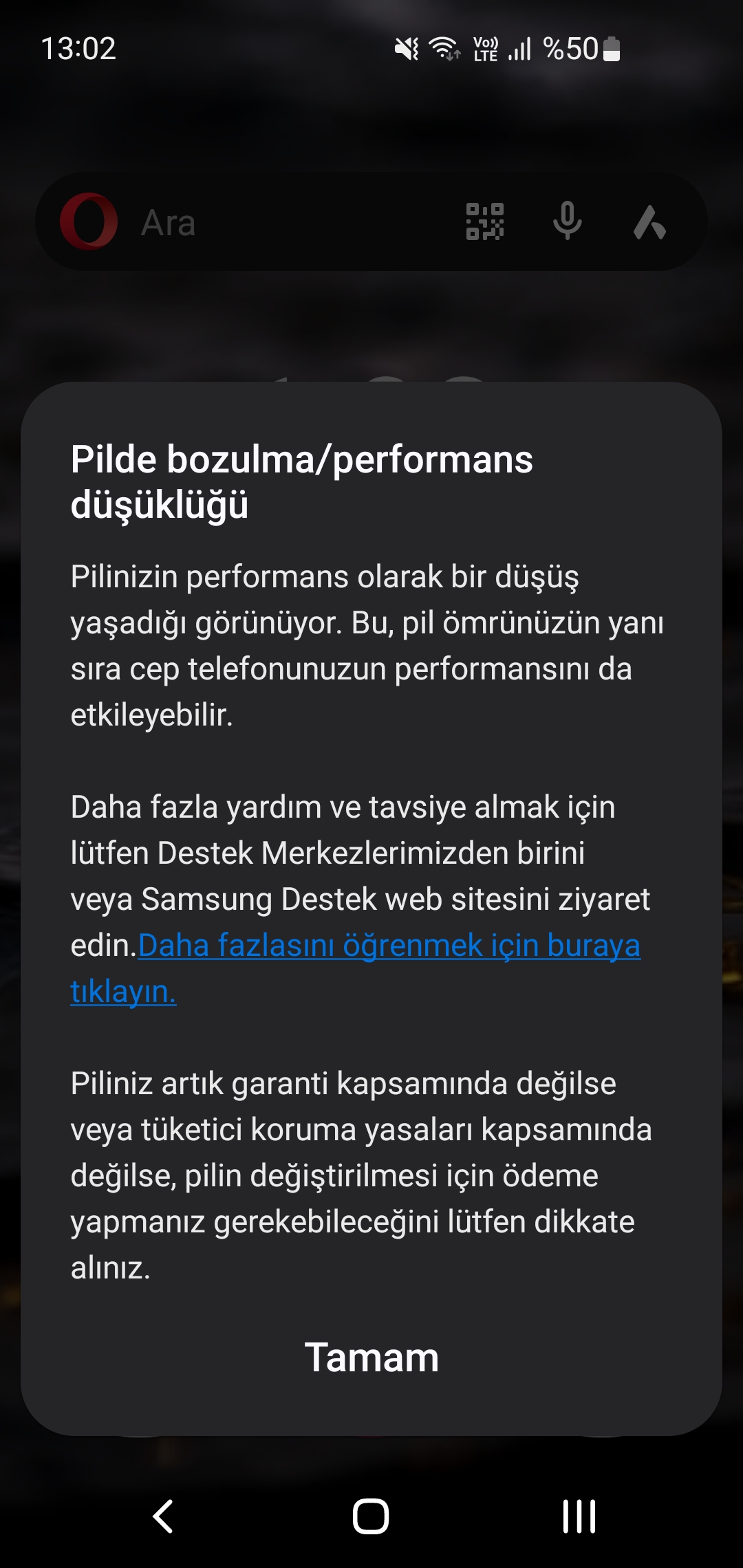This screenshot has width=743, height=1568.
Task: Open the recent apps view
Action: click(x=579, y=1516)
